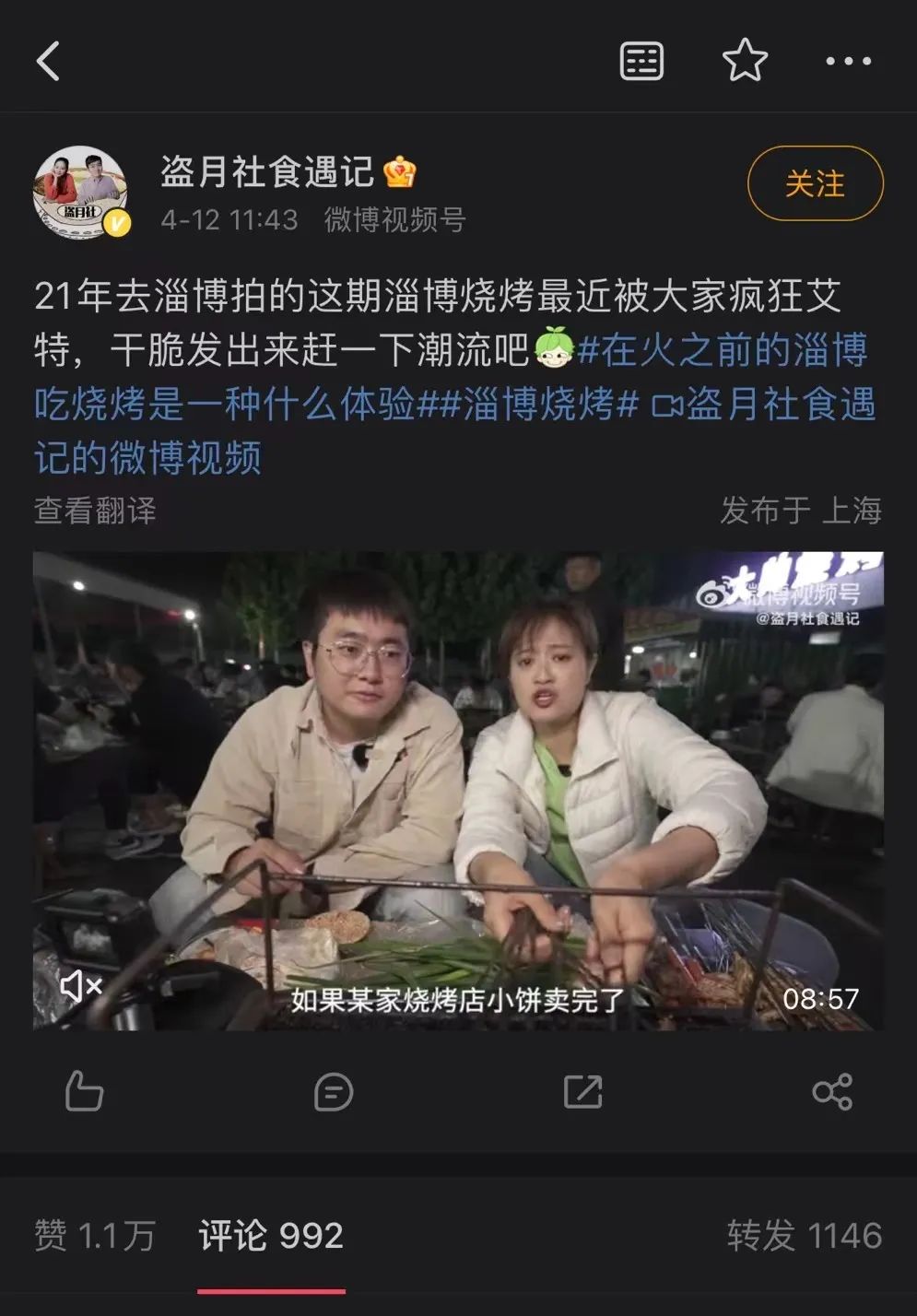917x1316 pixels.
Task: Favorite this post with the star icon
Action: click(745, 62)
